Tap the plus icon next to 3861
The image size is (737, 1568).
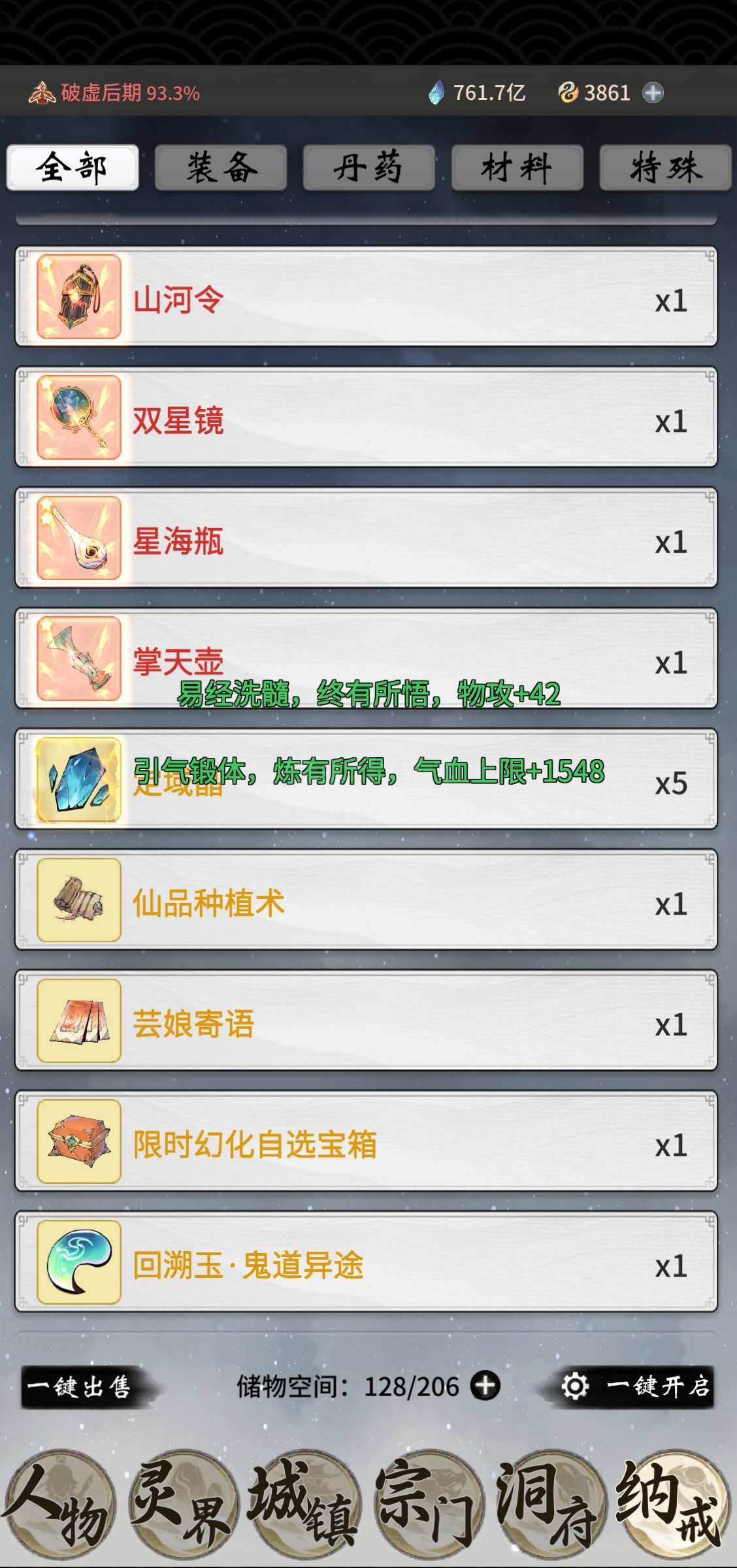[x=653, y=93]
